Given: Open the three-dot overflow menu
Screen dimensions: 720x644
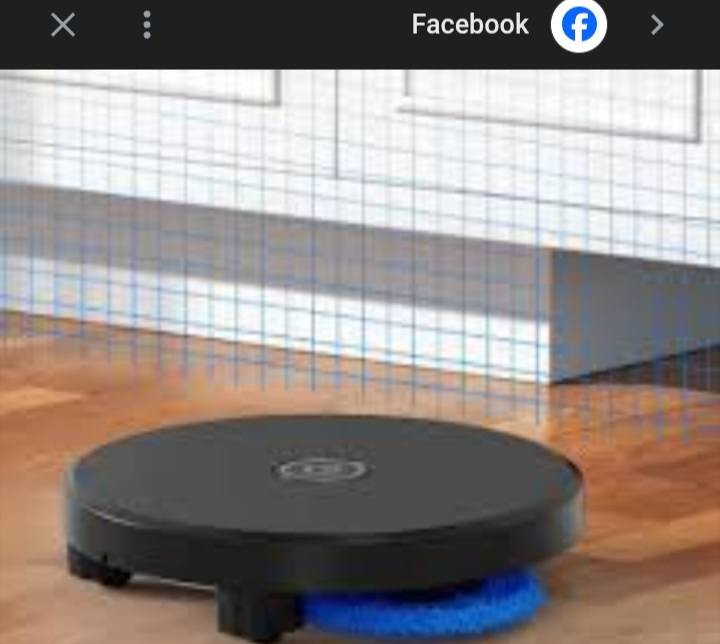Looking at the screenshot, I should (x=147, y=25).
